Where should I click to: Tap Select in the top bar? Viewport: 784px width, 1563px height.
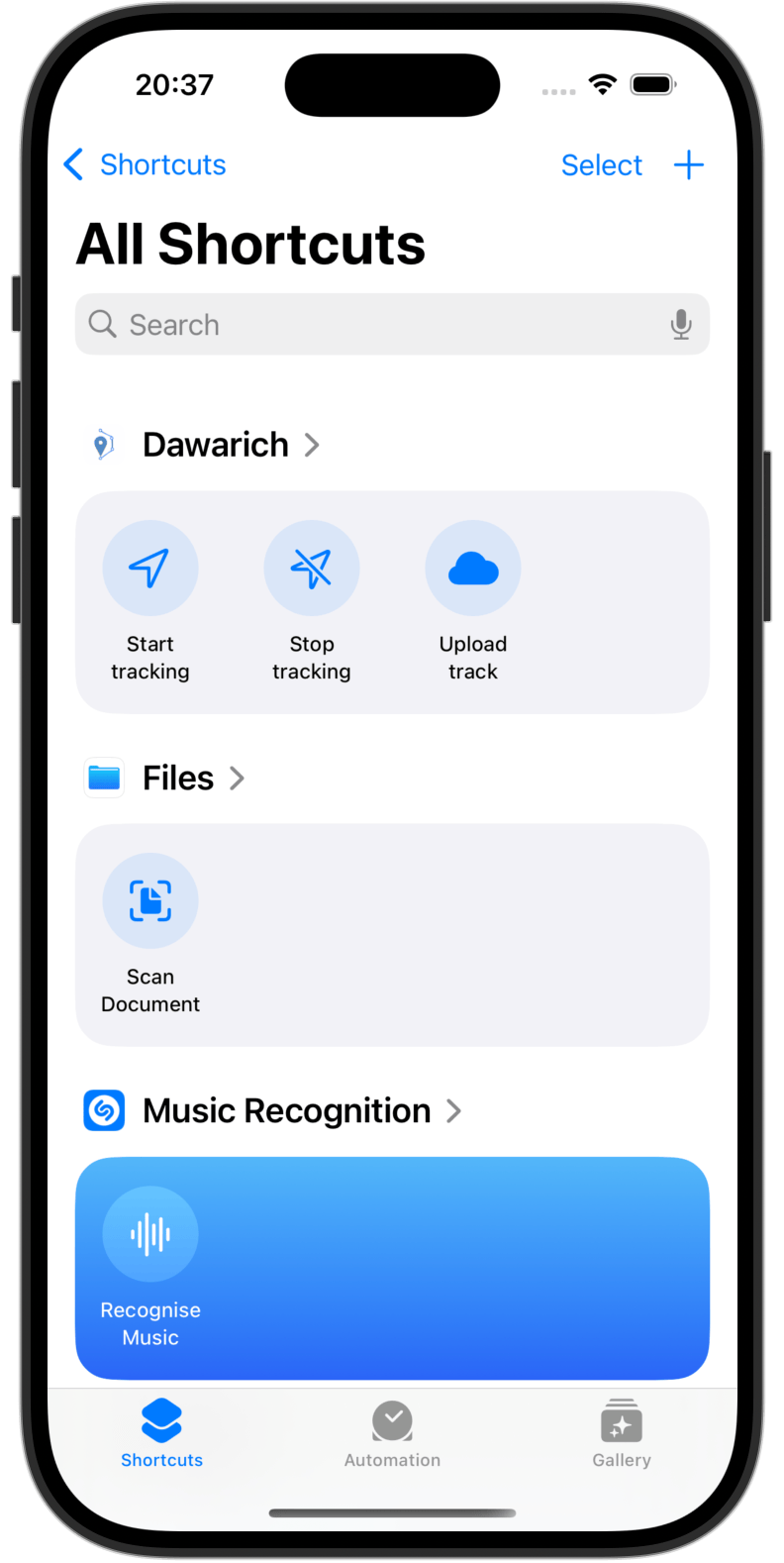601,165
